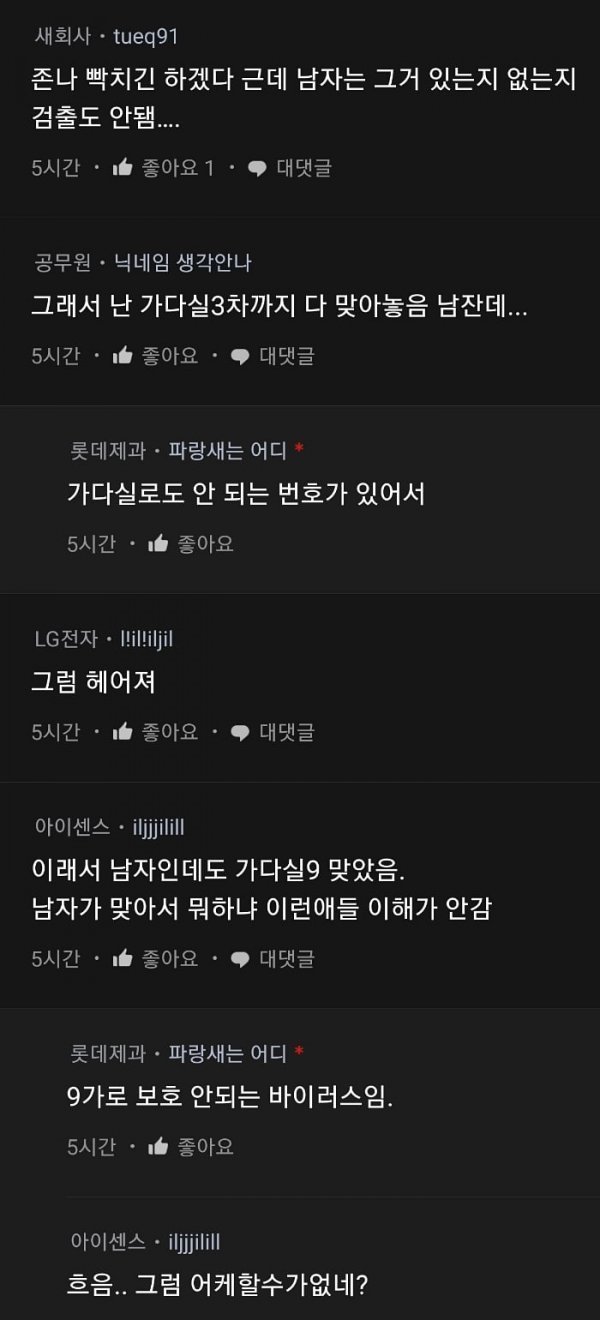Reply to tueq91's comment
This screenshot has height=1320, width=600.
point(289,168)
